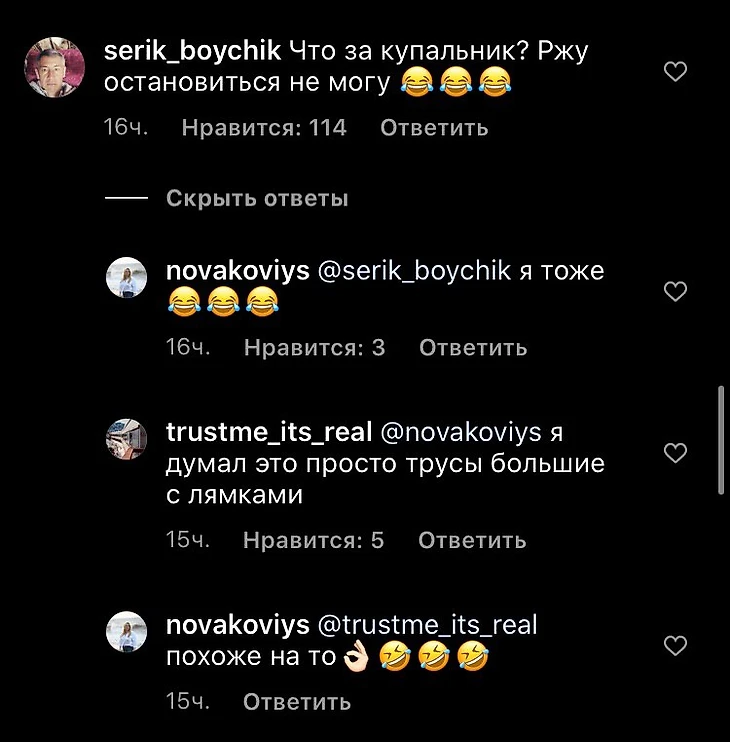Like novakoviys' reply "я тоже"
Image resolution: width=730 pixels, height=742 pixels.
[x=676, y=291]
